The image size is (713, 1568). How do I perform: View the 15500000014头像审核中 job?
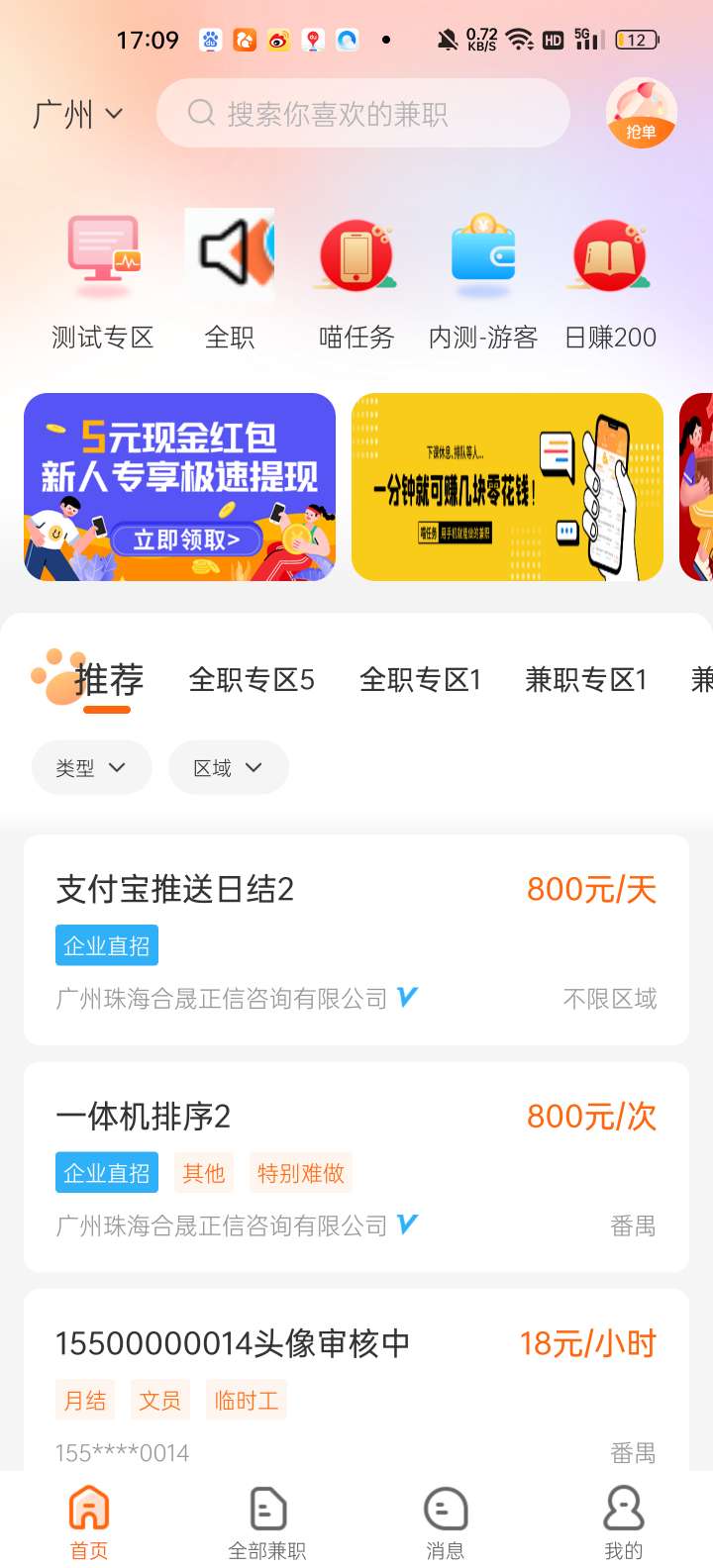coord(356,1386)
